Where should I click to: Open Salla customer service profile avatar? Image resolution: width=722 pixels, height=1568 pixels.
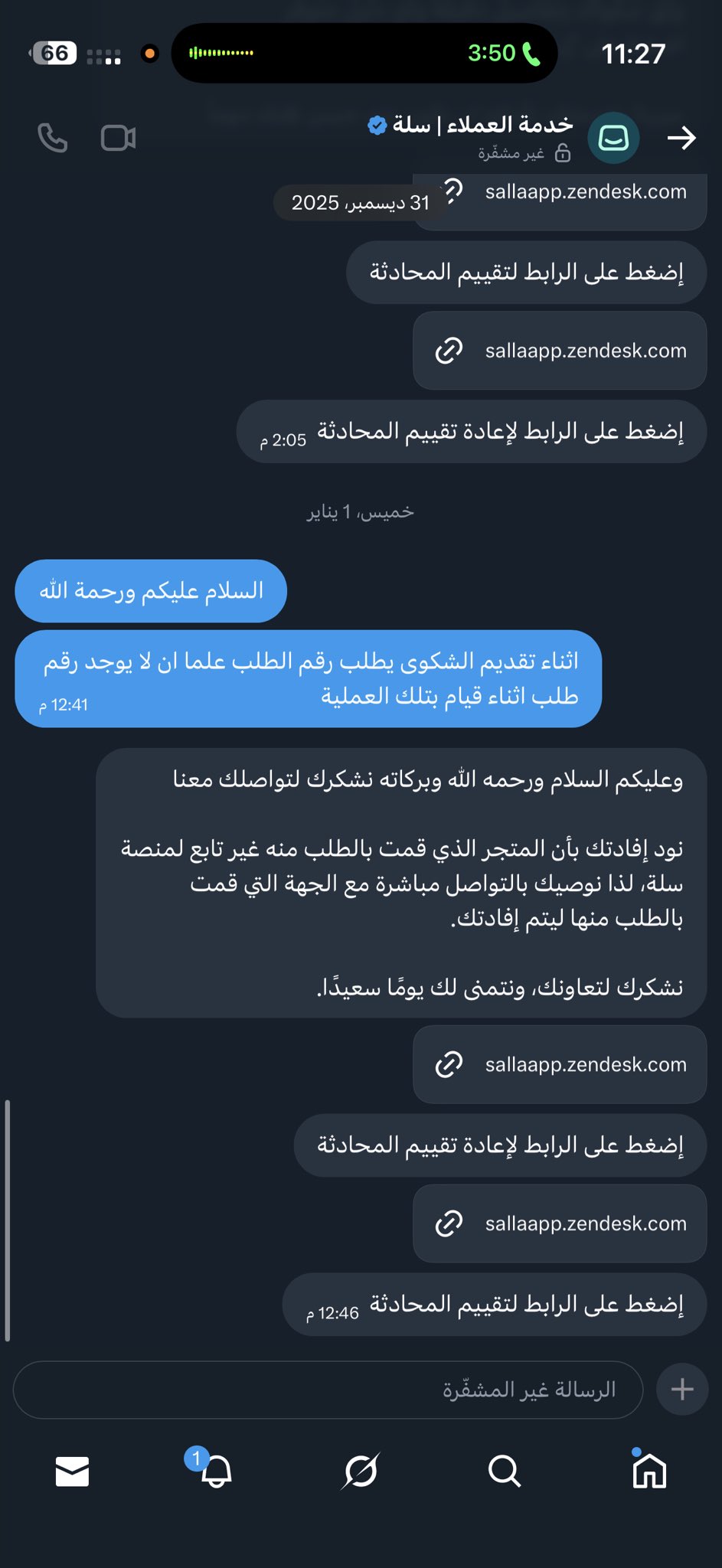click(x=613, y=139)
